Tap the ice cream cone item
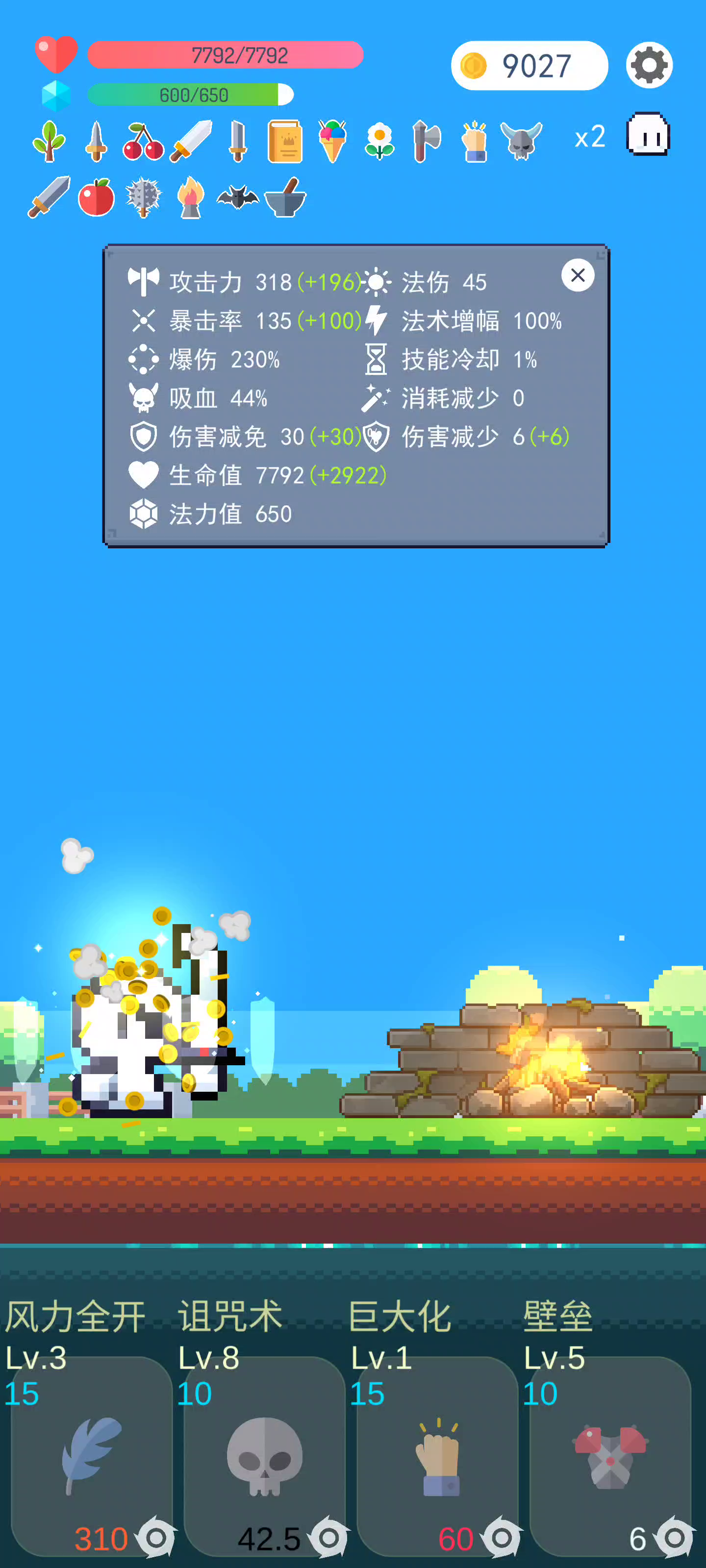This screenshot has height=1568, width=706. tap(332, 141)
